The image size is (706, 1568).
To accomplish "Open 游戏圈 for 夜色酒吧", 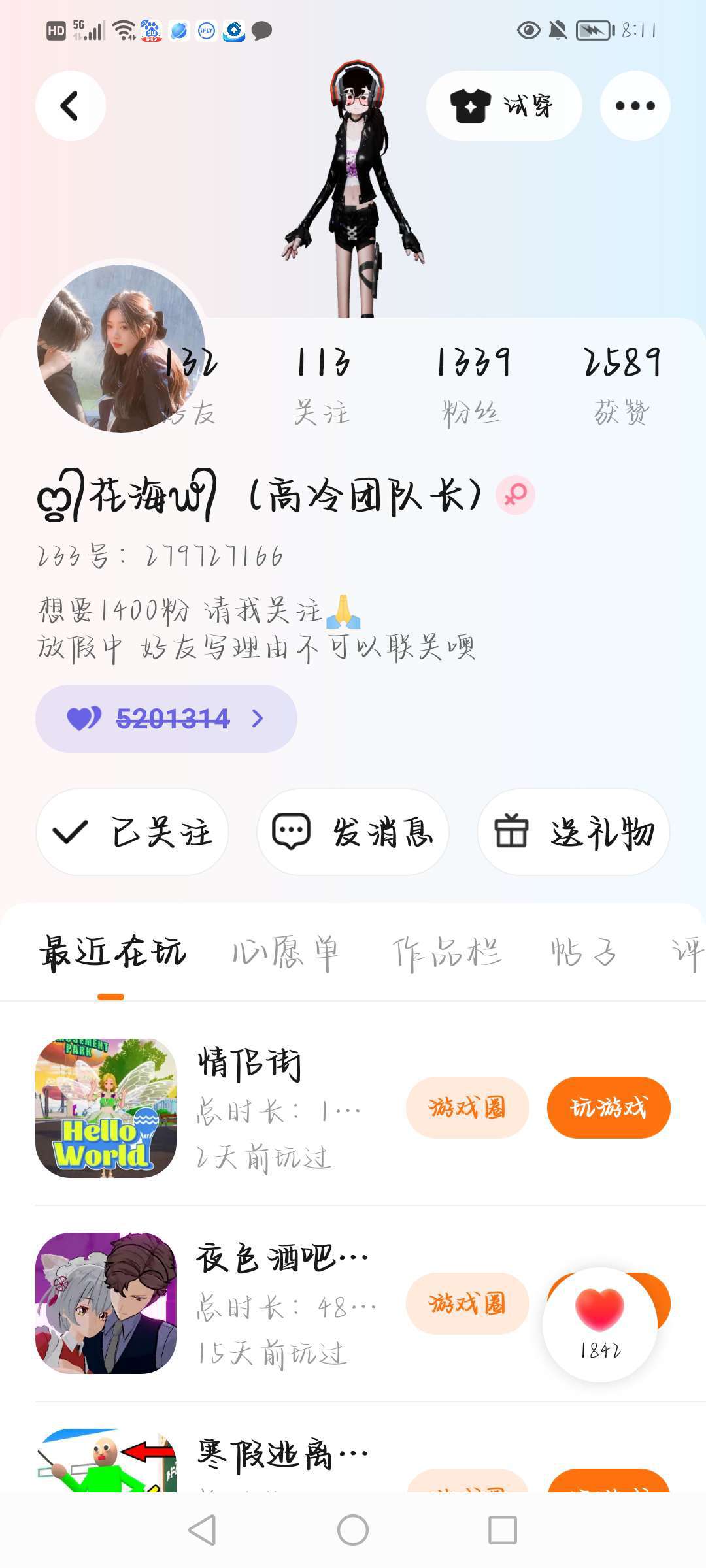I will click(467, 1303).
